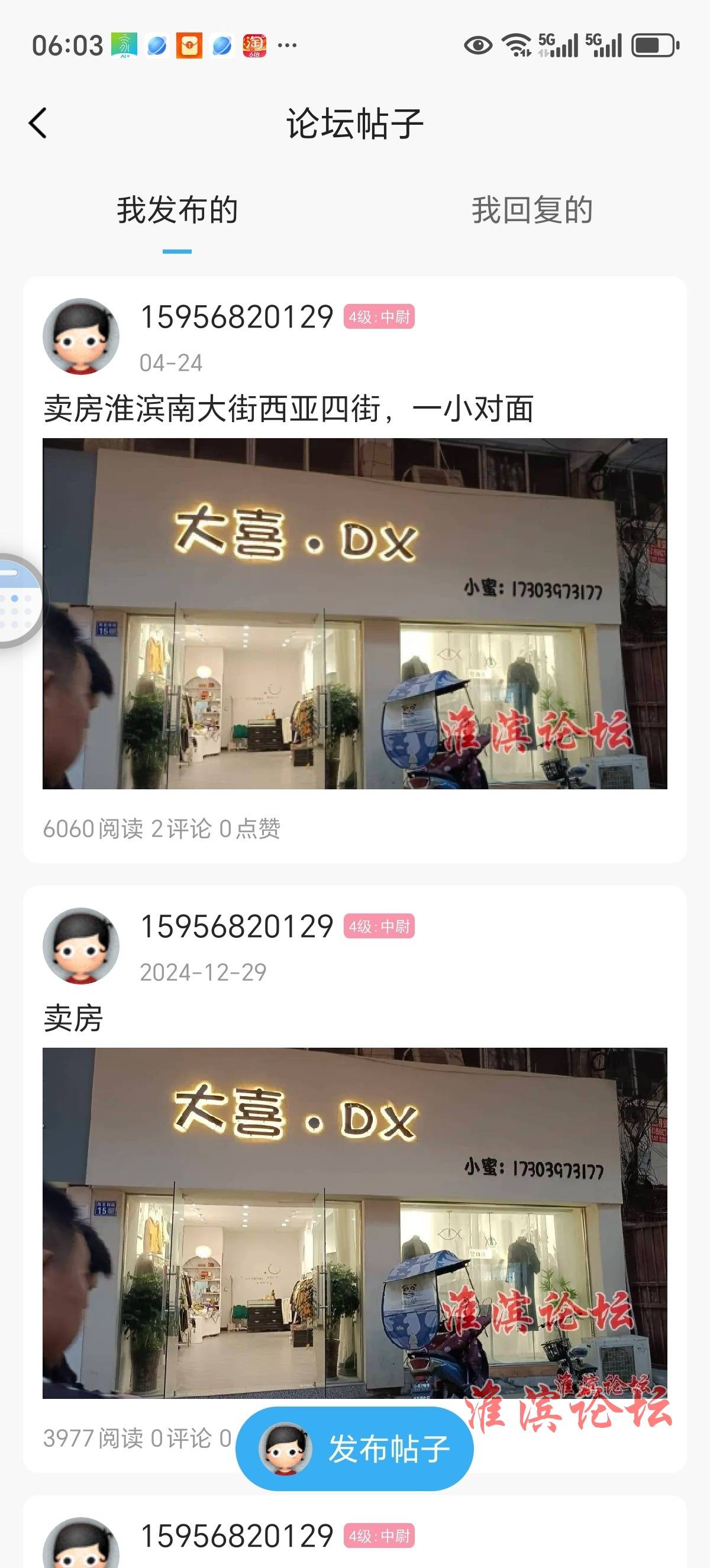Tap the 发布帖子 button

tap(355, 1448)
